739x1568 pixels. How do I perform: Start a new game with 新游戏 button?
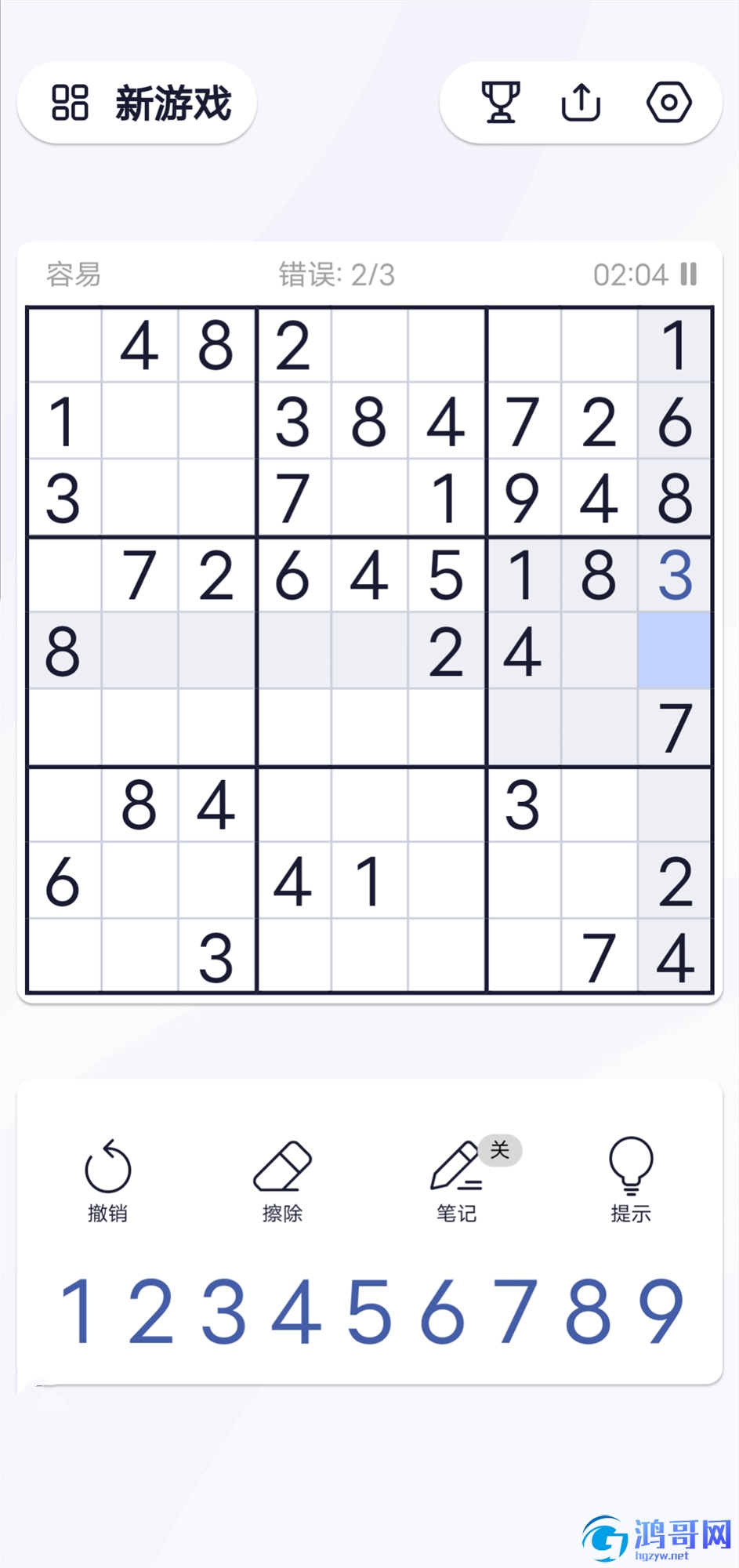[137, 103]
